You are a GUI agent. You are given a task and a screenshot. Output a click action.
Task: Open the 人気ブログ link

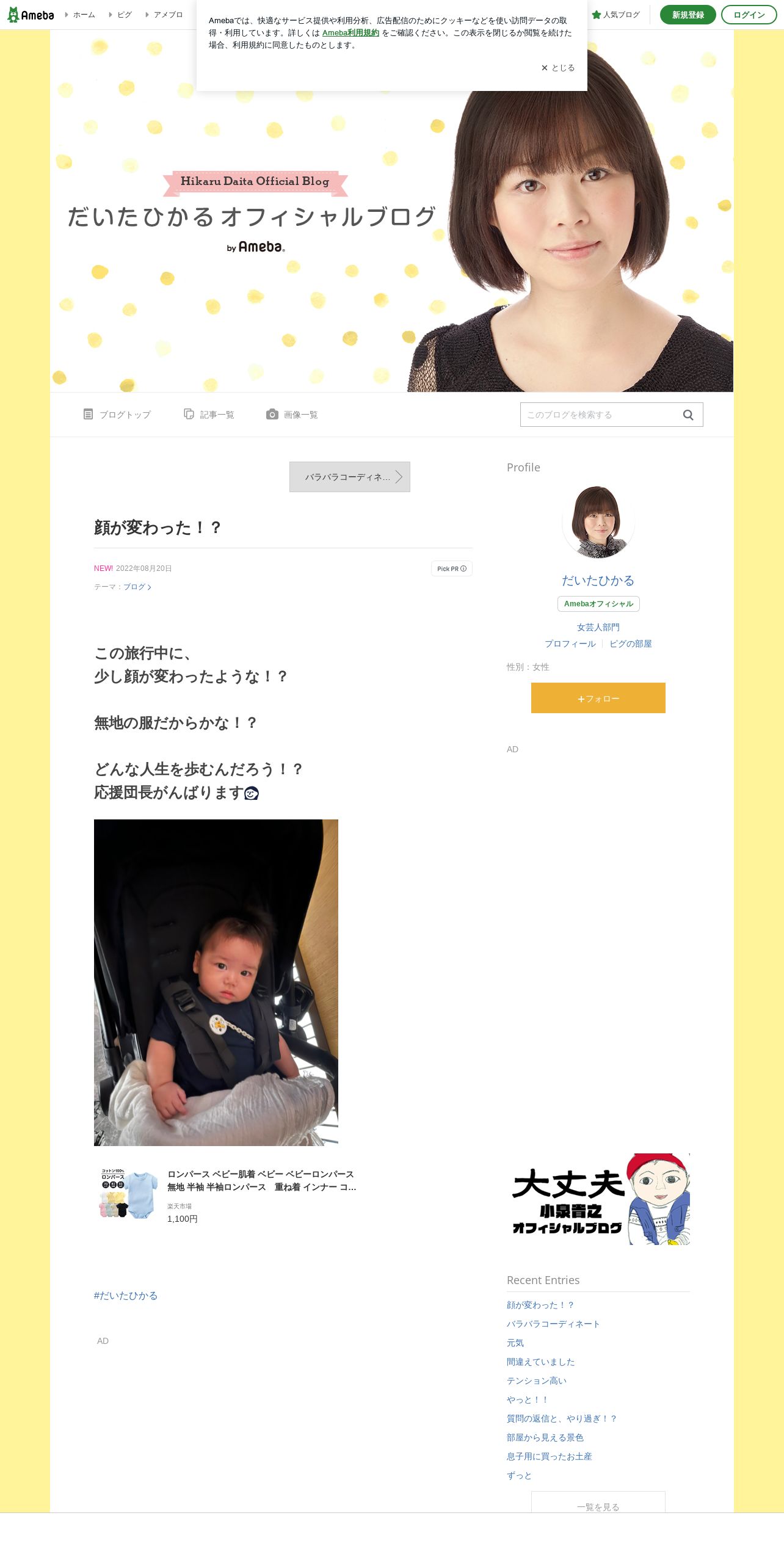pos(615,15)
